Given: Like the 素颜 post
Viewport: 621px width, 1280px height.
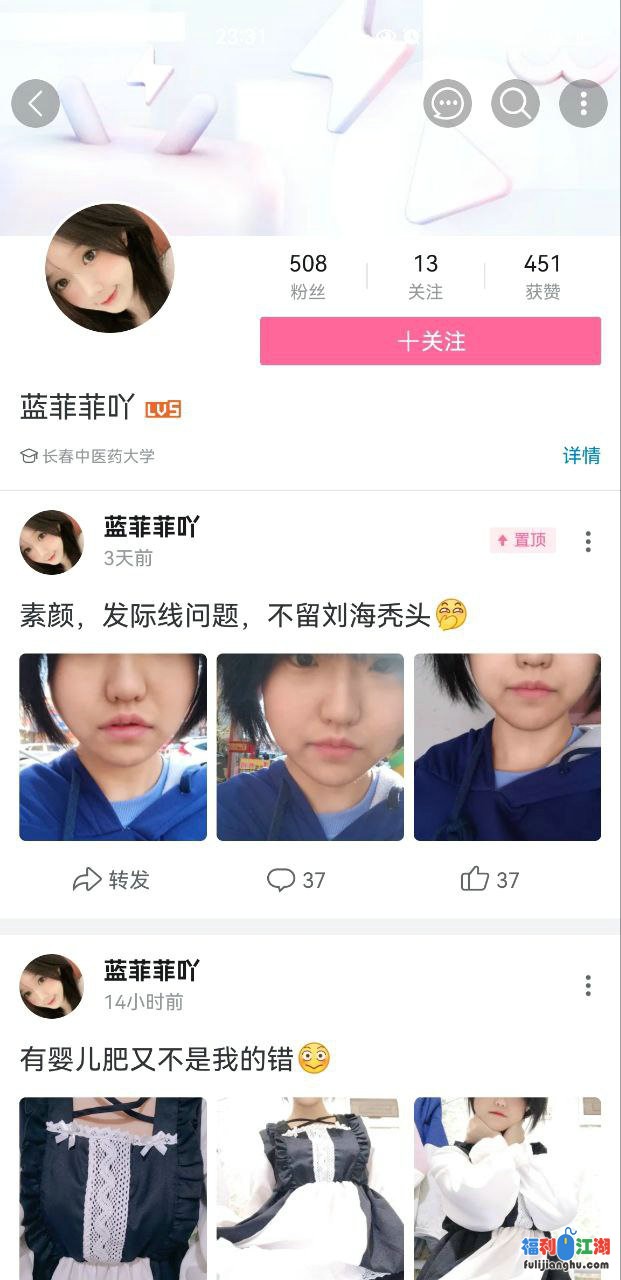Looking at the screenshot, I should click(490, 880).
